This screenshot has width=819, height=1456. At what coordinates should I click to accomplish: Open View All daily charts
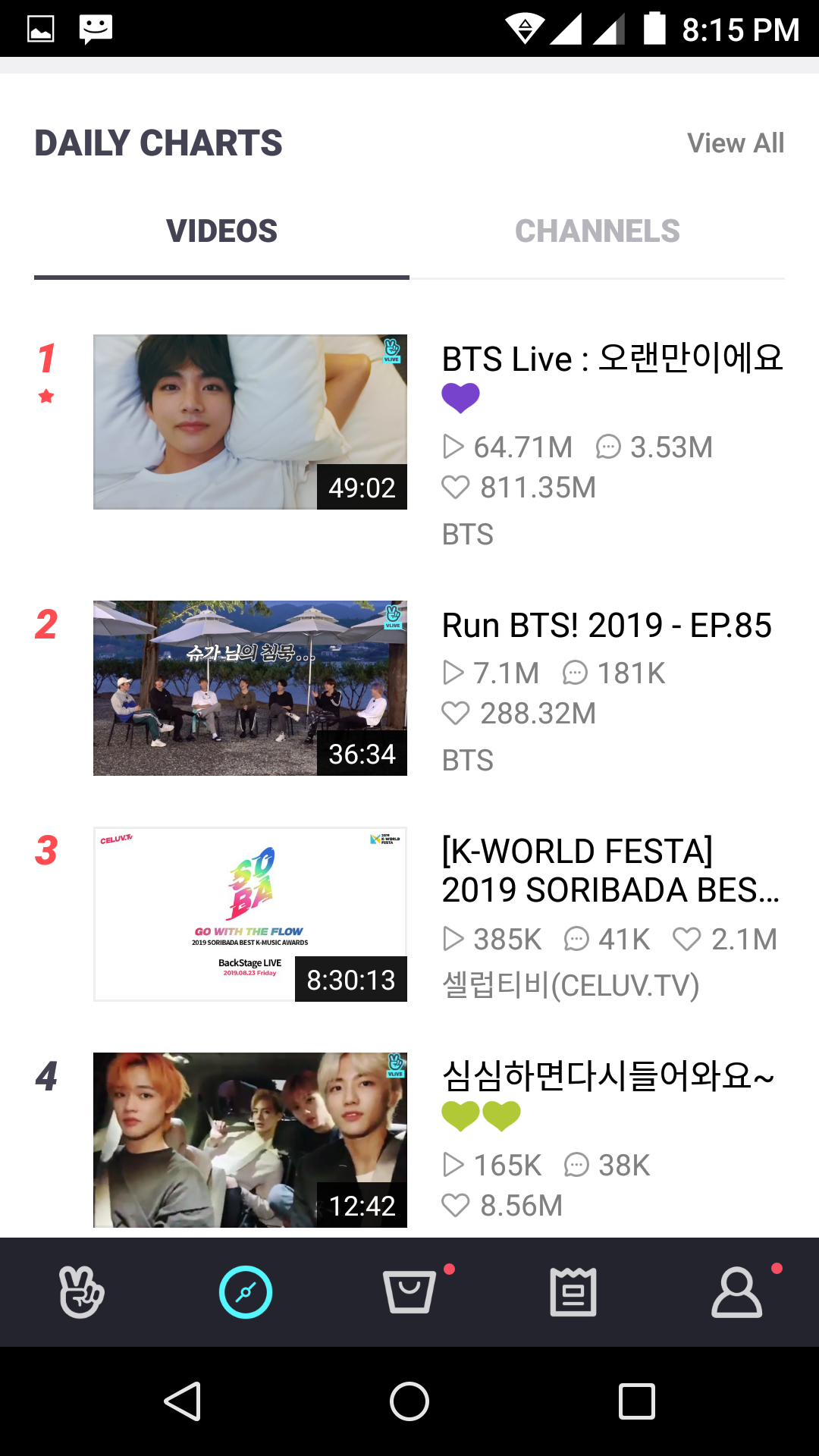point(735,143)
